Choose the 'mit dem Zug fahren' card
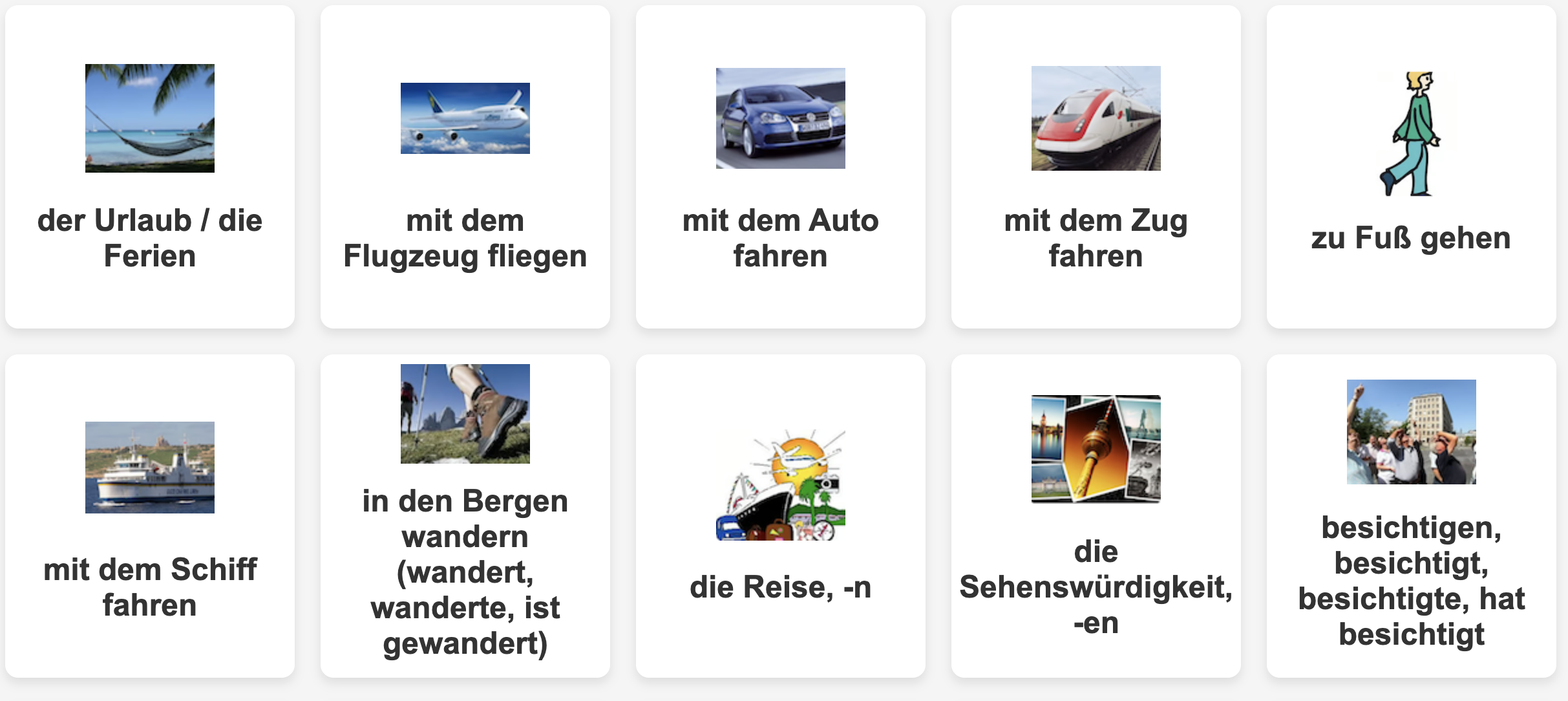This screenshot has height=701, width=1568. (x=1096, y=167)
